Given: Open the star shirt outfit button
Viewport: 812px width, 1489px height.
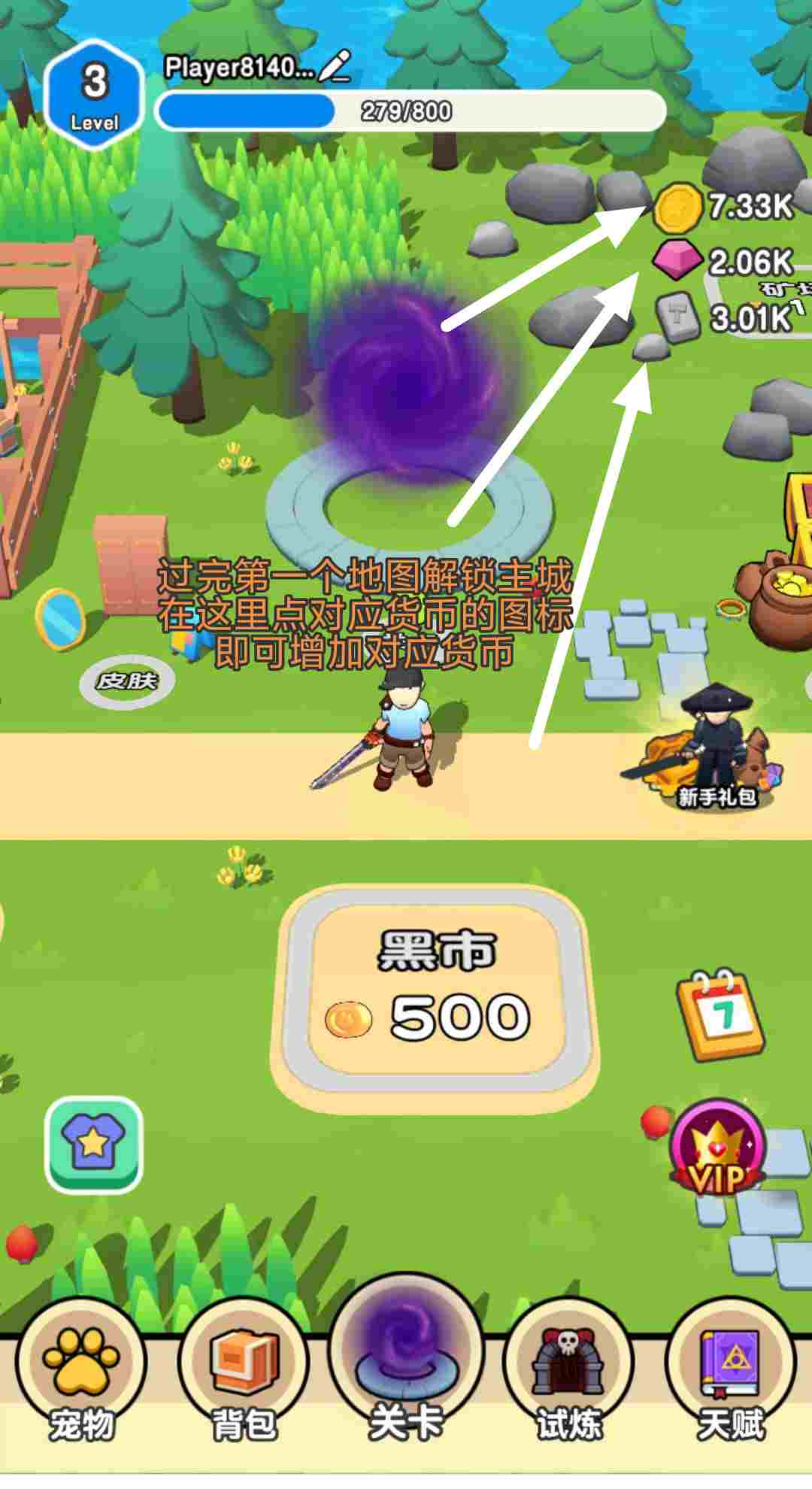Looking at the screenshot, I should pos(94,1145).
